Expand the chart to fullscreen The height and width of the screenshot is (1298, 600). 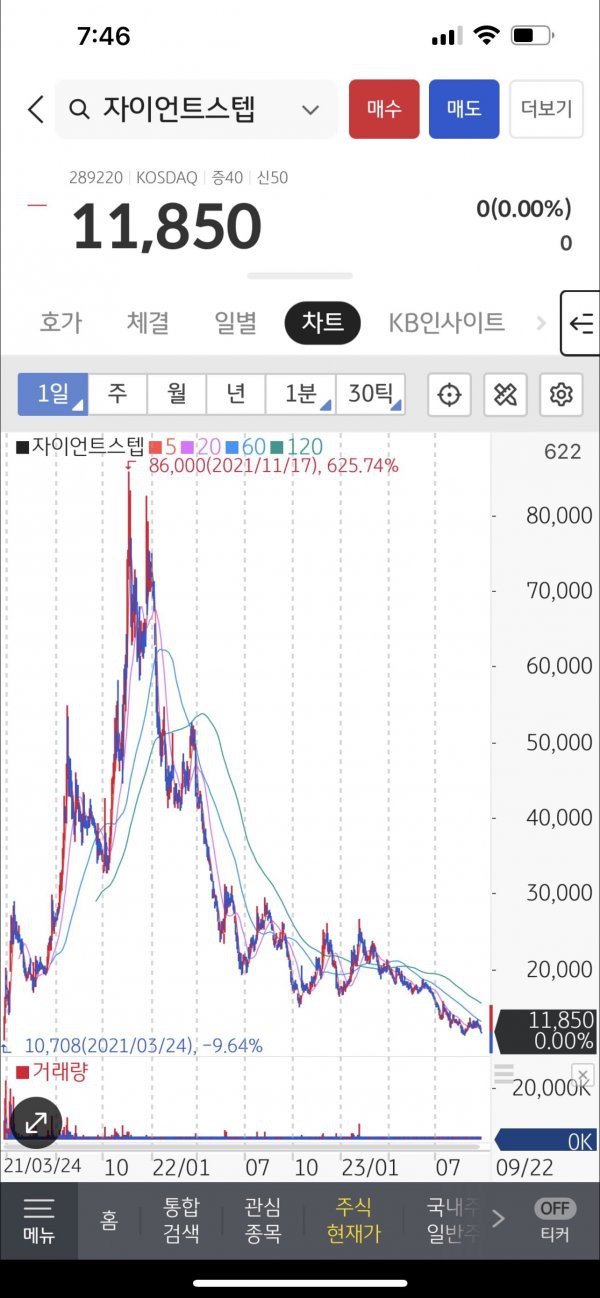[36, 1122]
